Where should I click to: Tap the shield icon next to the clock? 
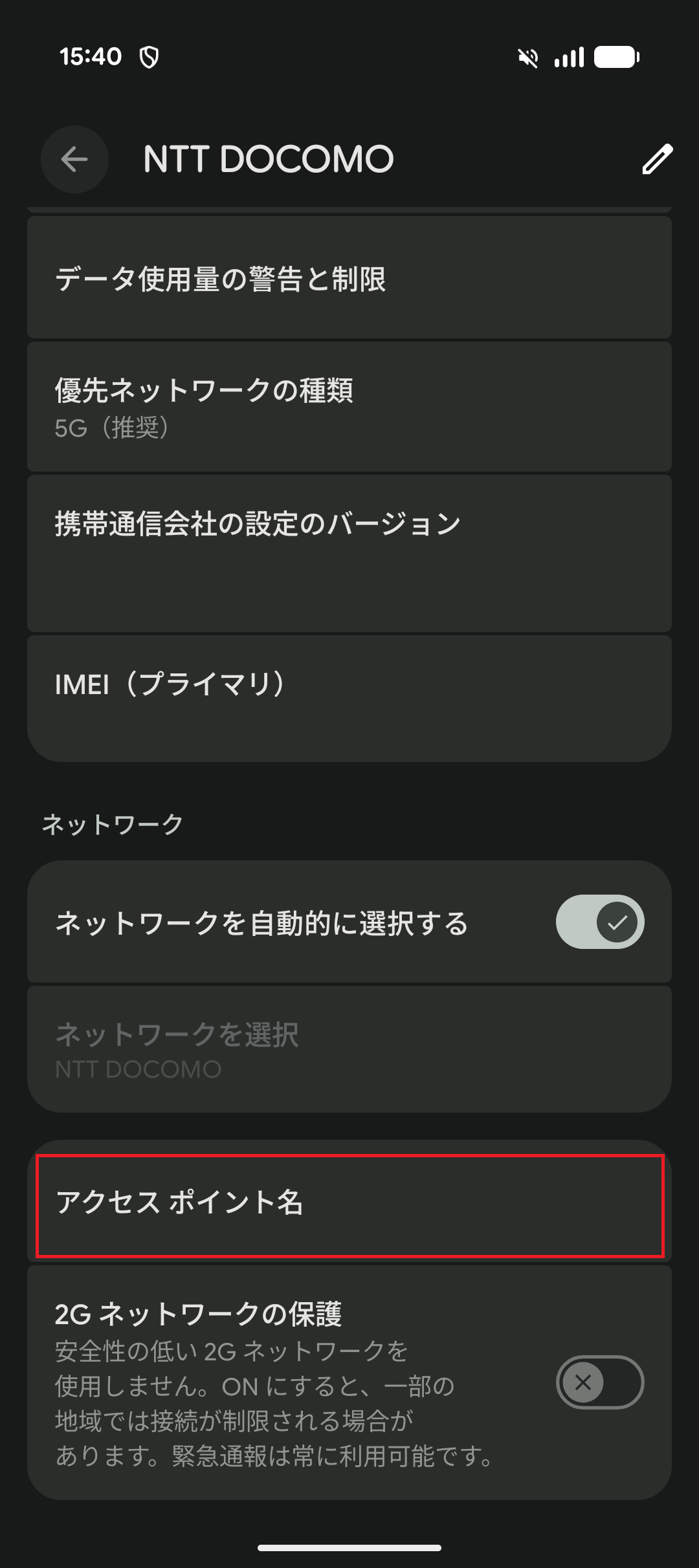151,57
